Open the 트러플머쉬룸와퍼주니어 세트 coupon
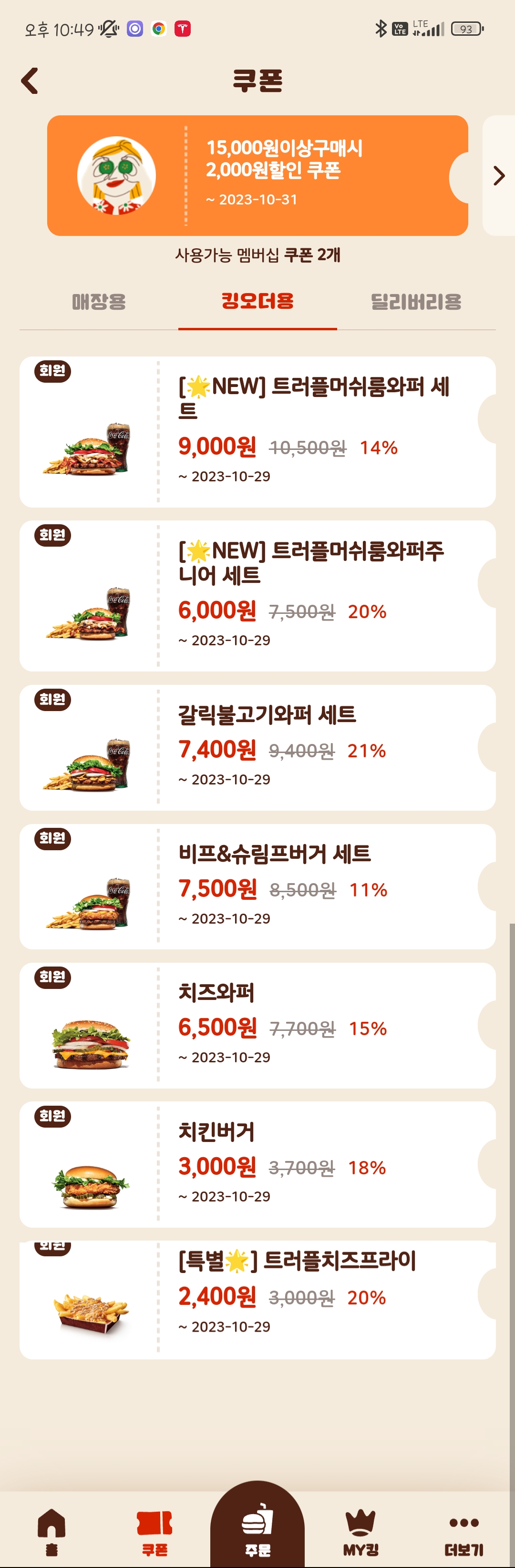 (x=257, y=595)
